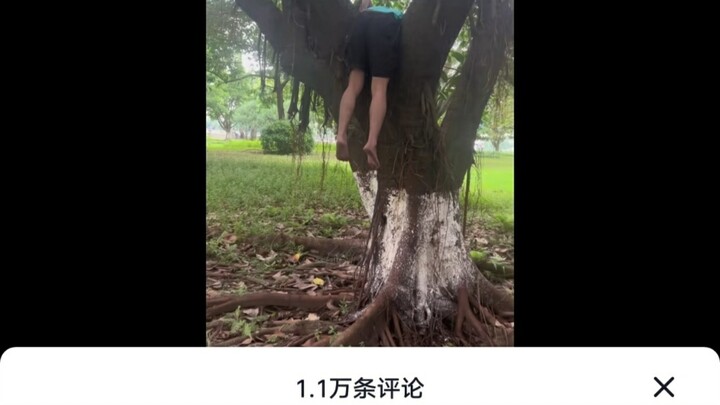Close the 1.1万条评论 comments panel

click(663, 387)
